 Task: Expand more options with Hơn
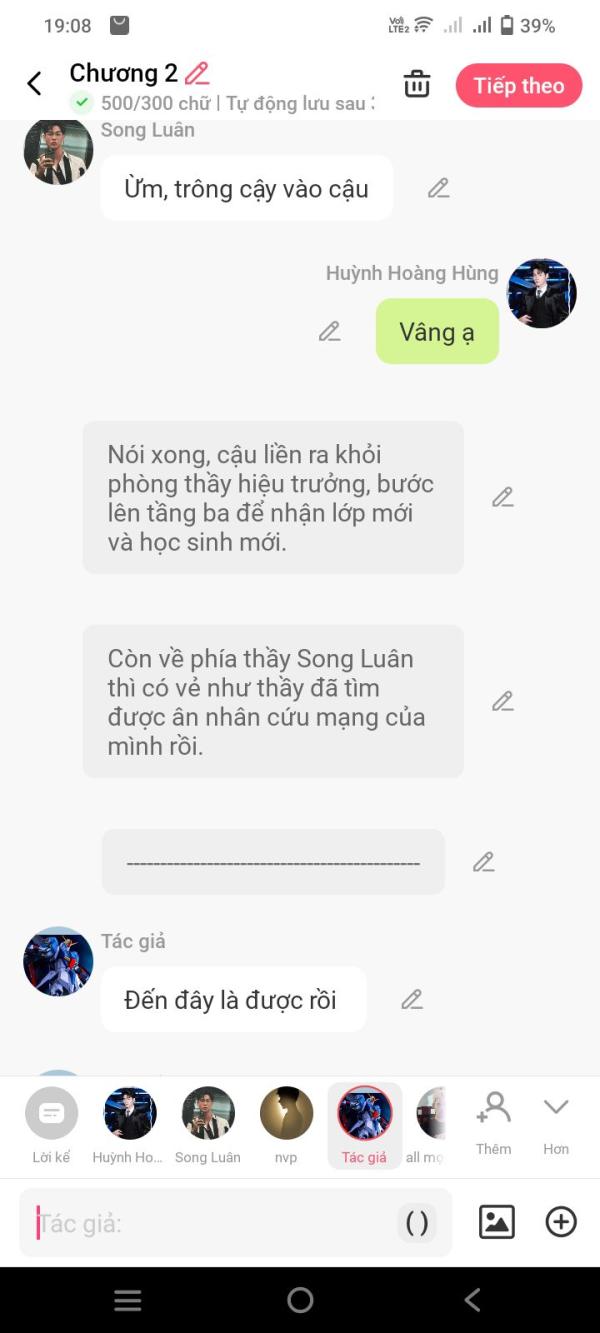(556, 1124)
